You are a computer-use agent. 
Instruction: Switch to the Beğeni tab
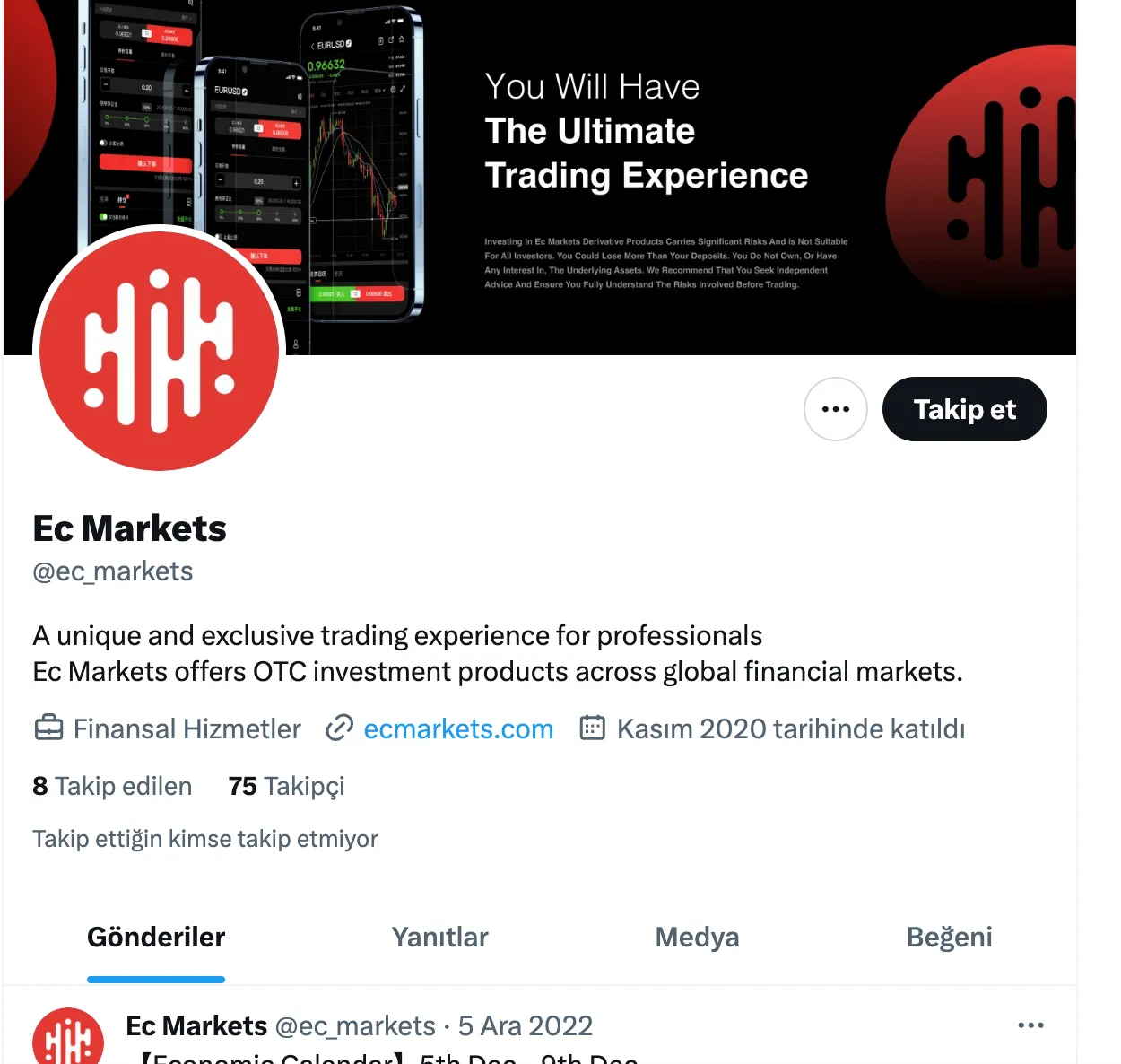coord(949,938)
